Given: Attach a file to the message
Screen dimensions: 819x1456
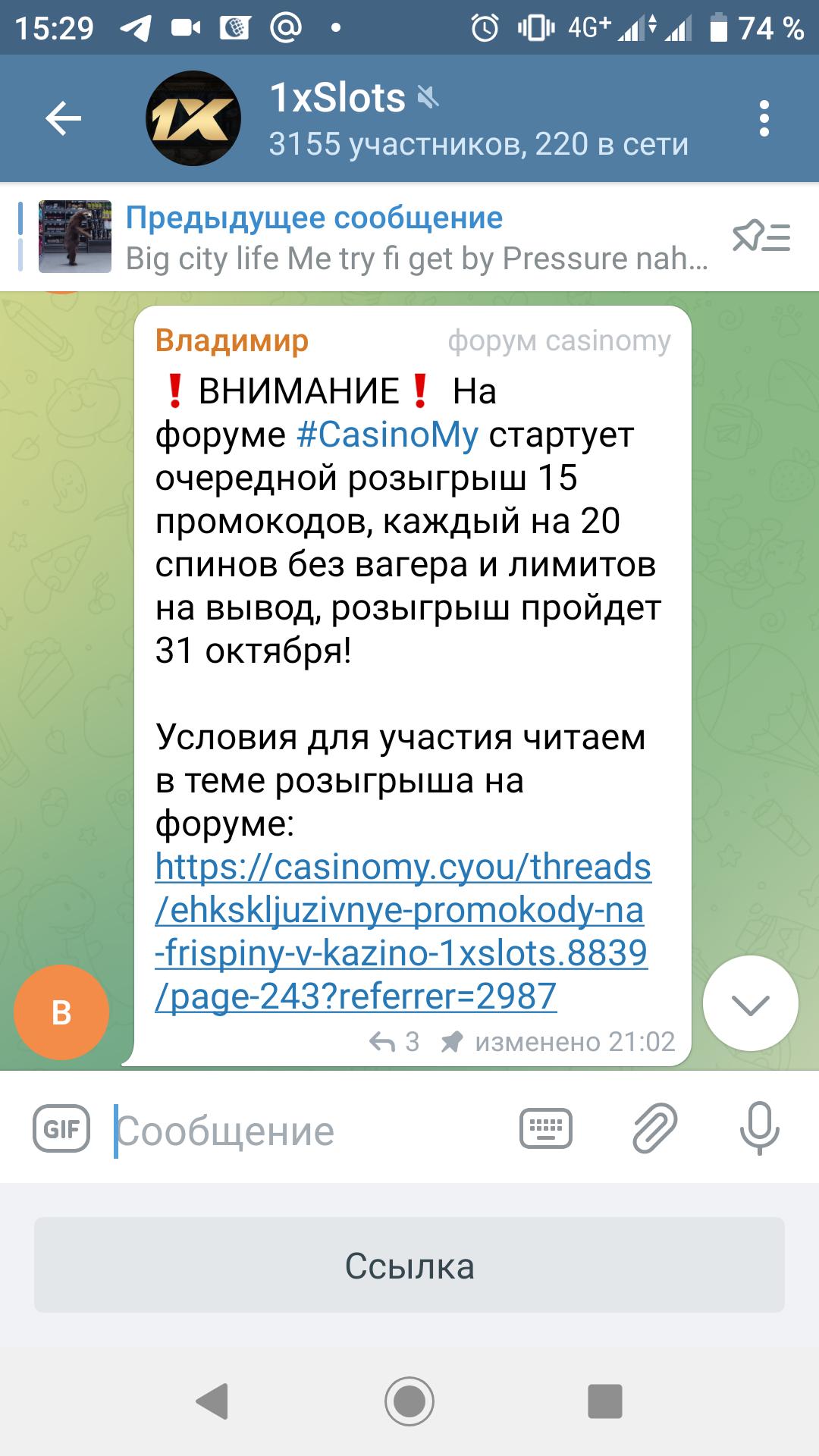Looking at the screenshot, I should click(654, 1129).
